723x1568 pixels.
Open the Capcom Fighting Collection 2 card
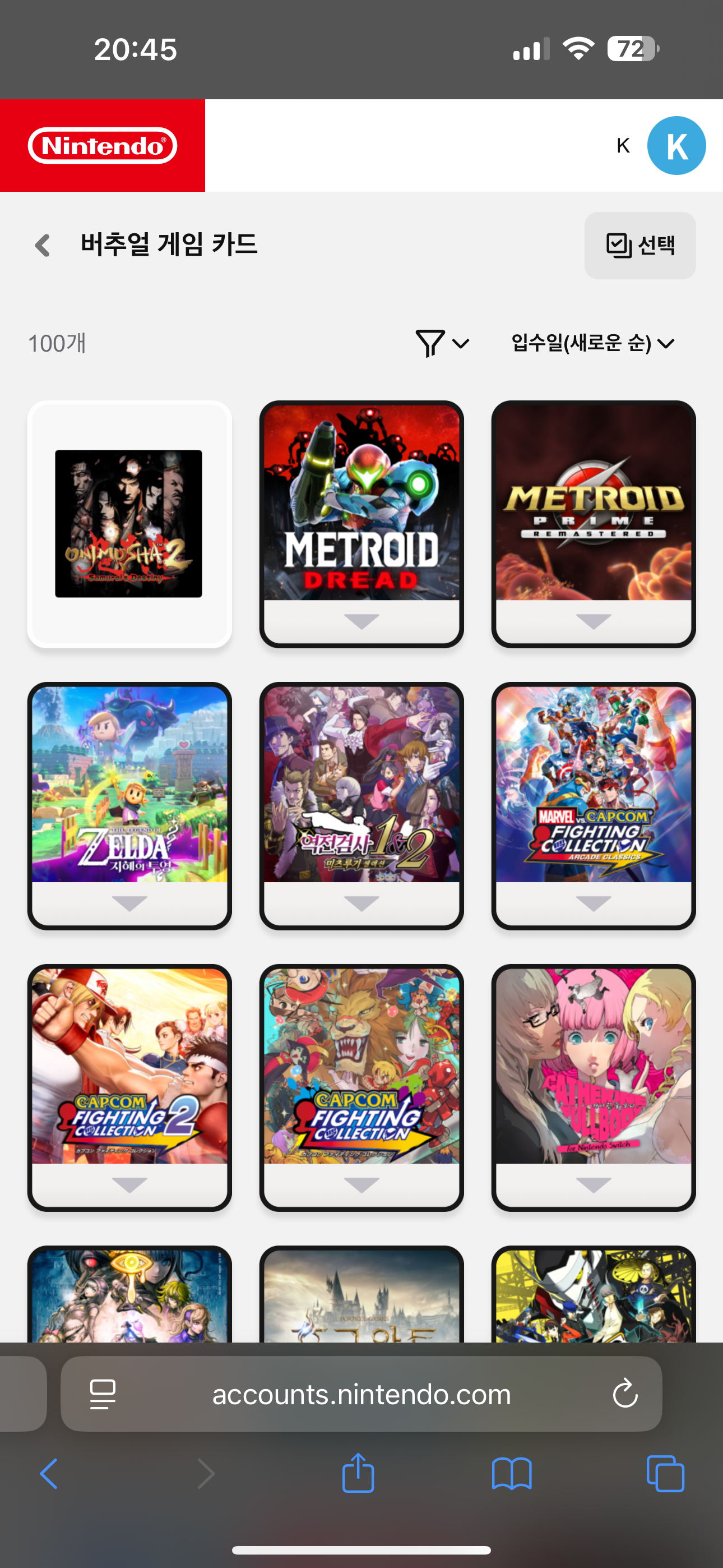pyautogui.click(x=129, y=1086)
